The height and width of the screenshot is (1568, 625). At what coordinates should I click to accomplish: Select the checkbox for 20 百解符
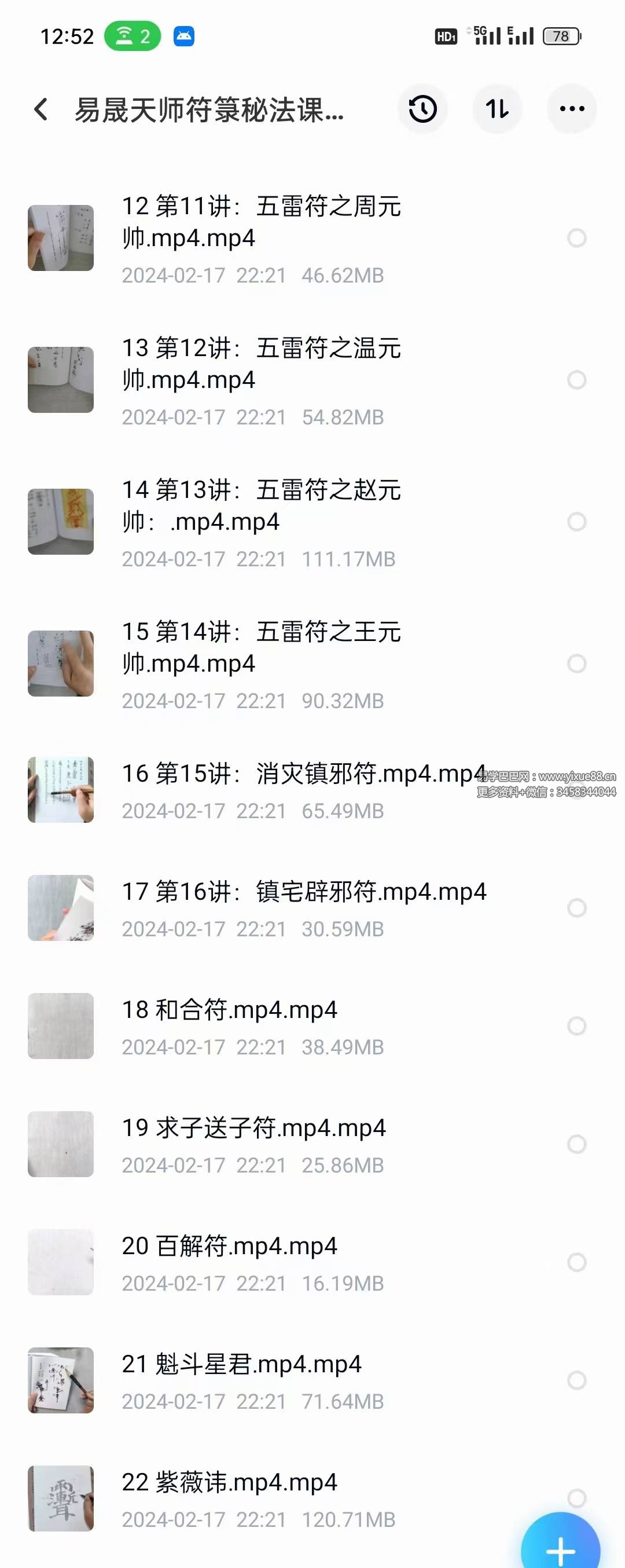pyautogui.click(x=576, y=1262)
